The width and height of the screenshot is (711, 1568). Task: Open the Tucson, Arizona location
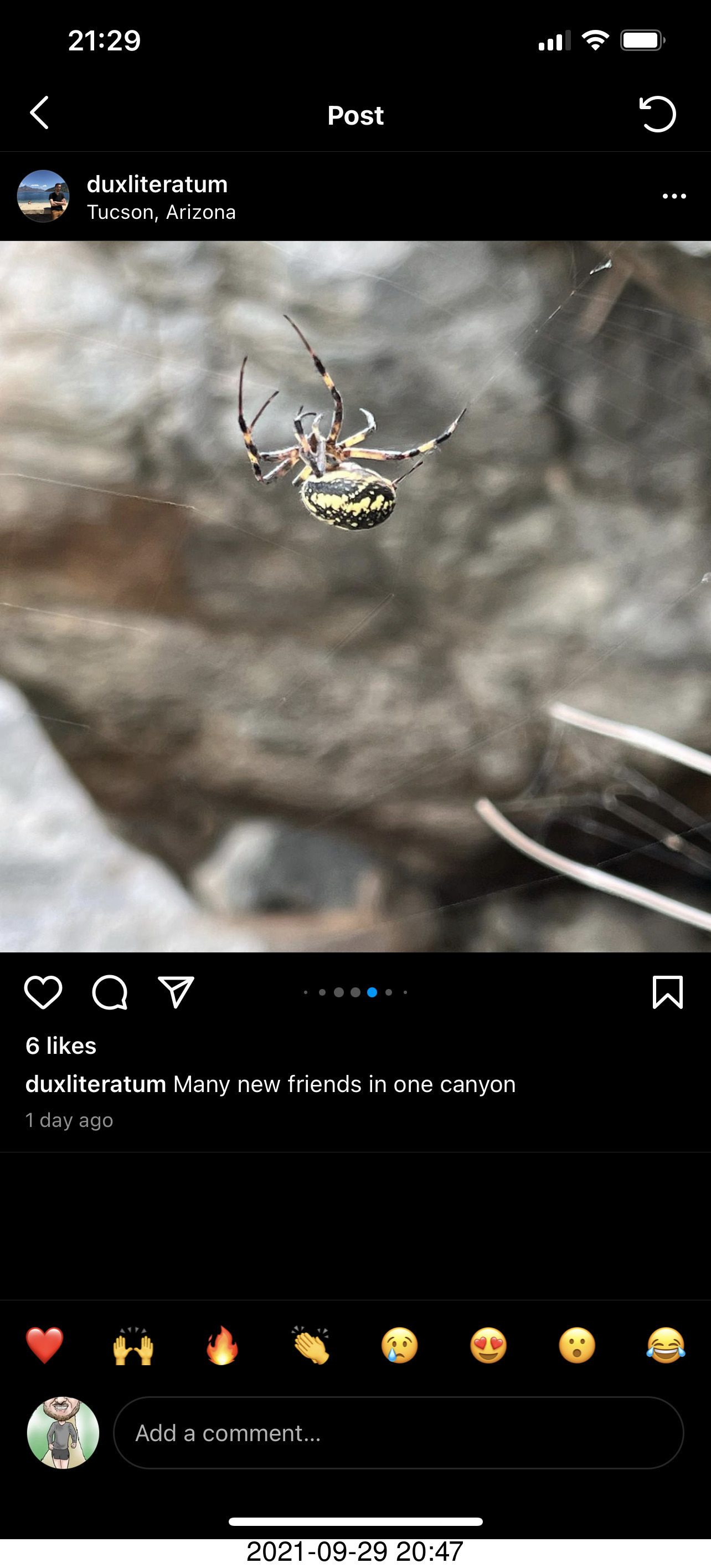(161, 212)
